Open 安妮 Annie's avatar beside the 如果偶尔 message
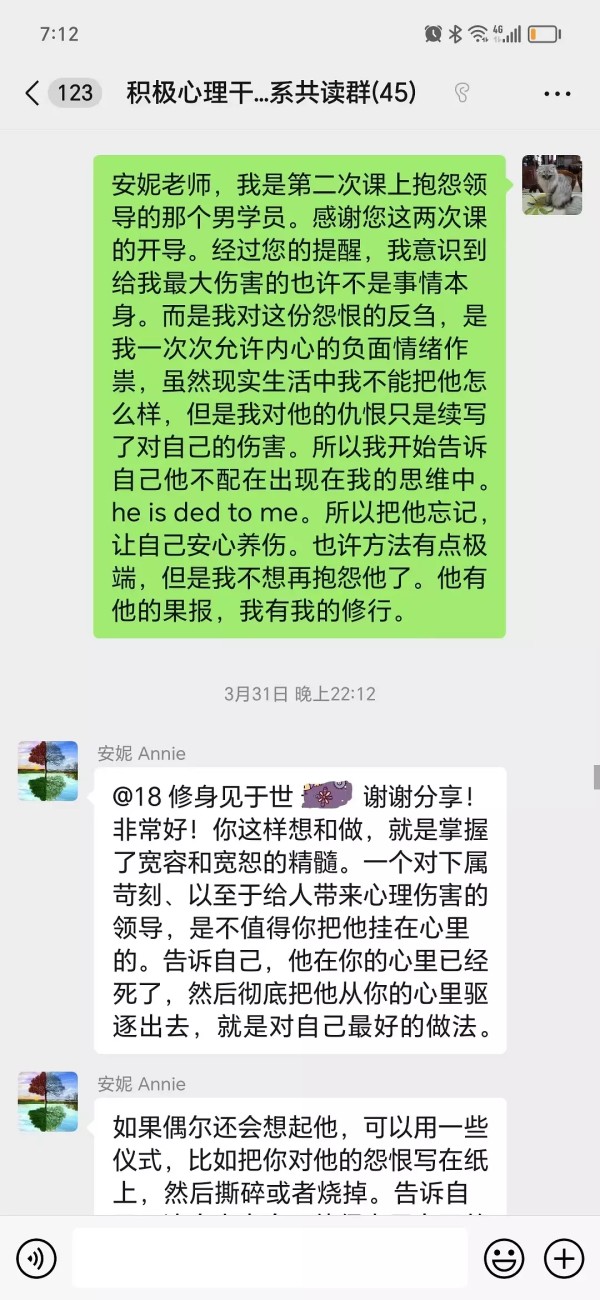The height and width of the screenshot is (1300, 600). pos(48,1101)
